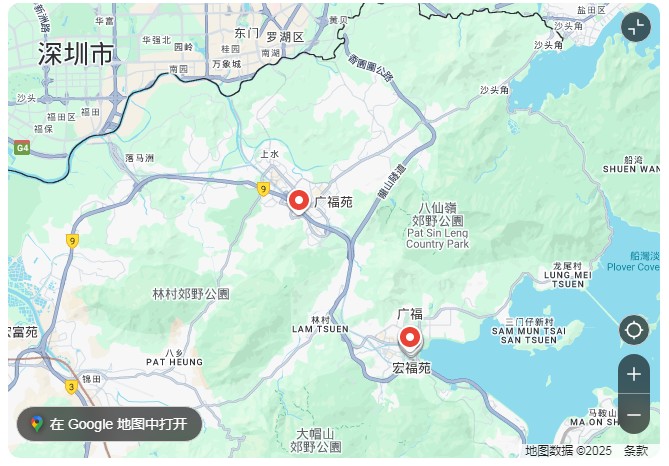Image resolution: width=669 pixels, height=466 pixels.
Task: Center map on my current location
Action: click(634, 330)
